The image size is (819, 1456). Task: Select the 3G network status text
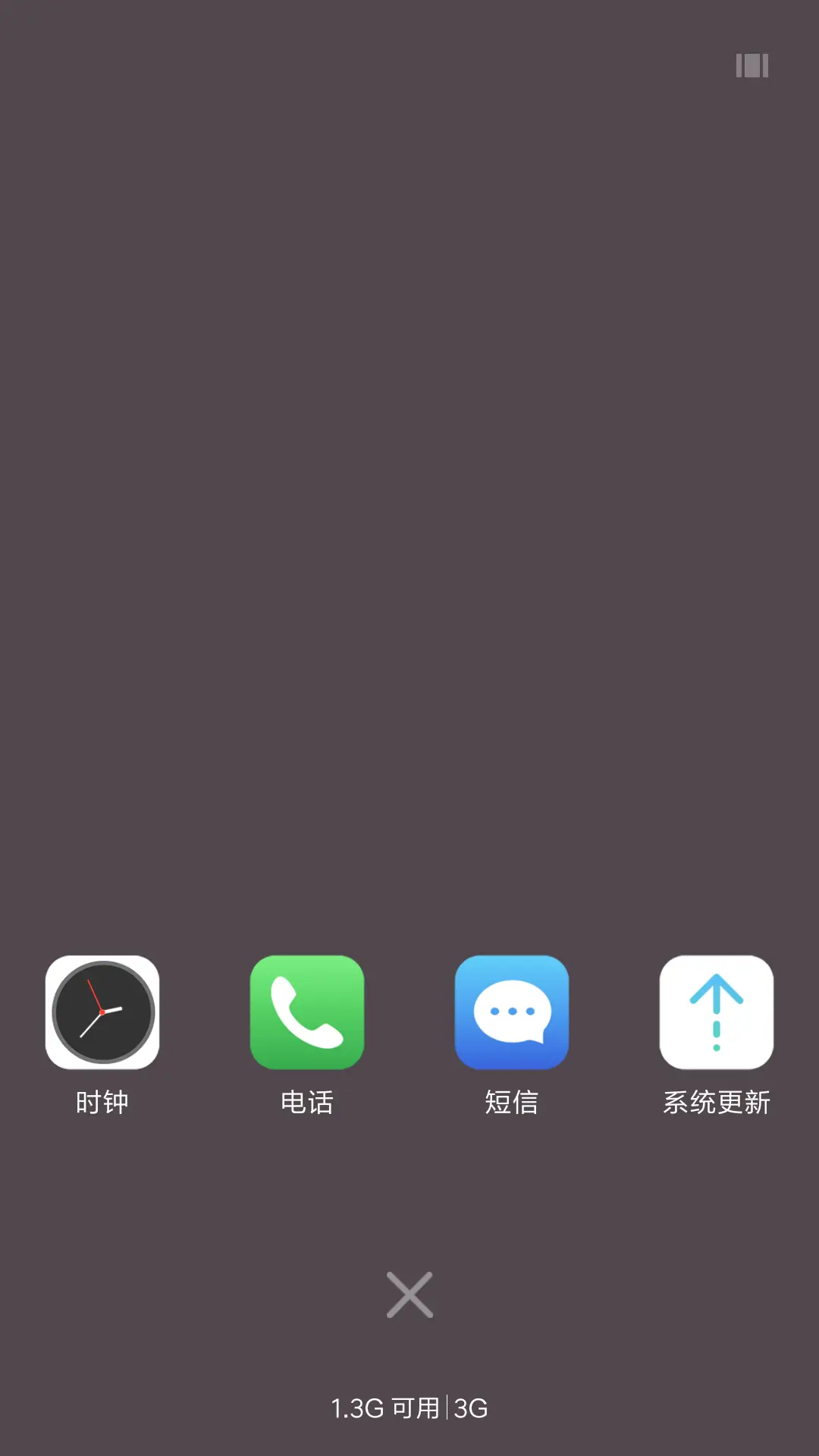click(x=469, y=1407)
